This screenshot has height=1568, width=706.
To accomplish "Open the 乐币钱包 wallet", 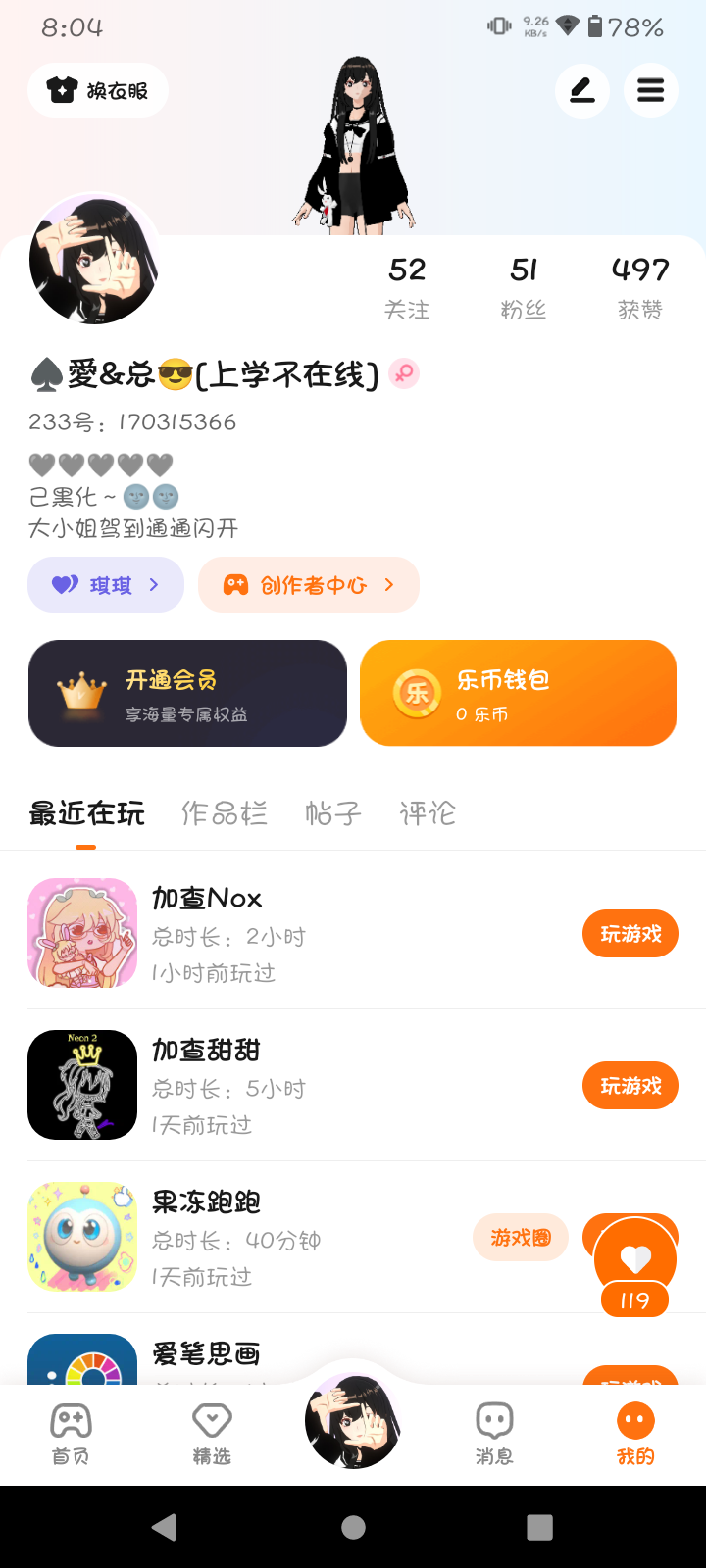I will (519, 694).
